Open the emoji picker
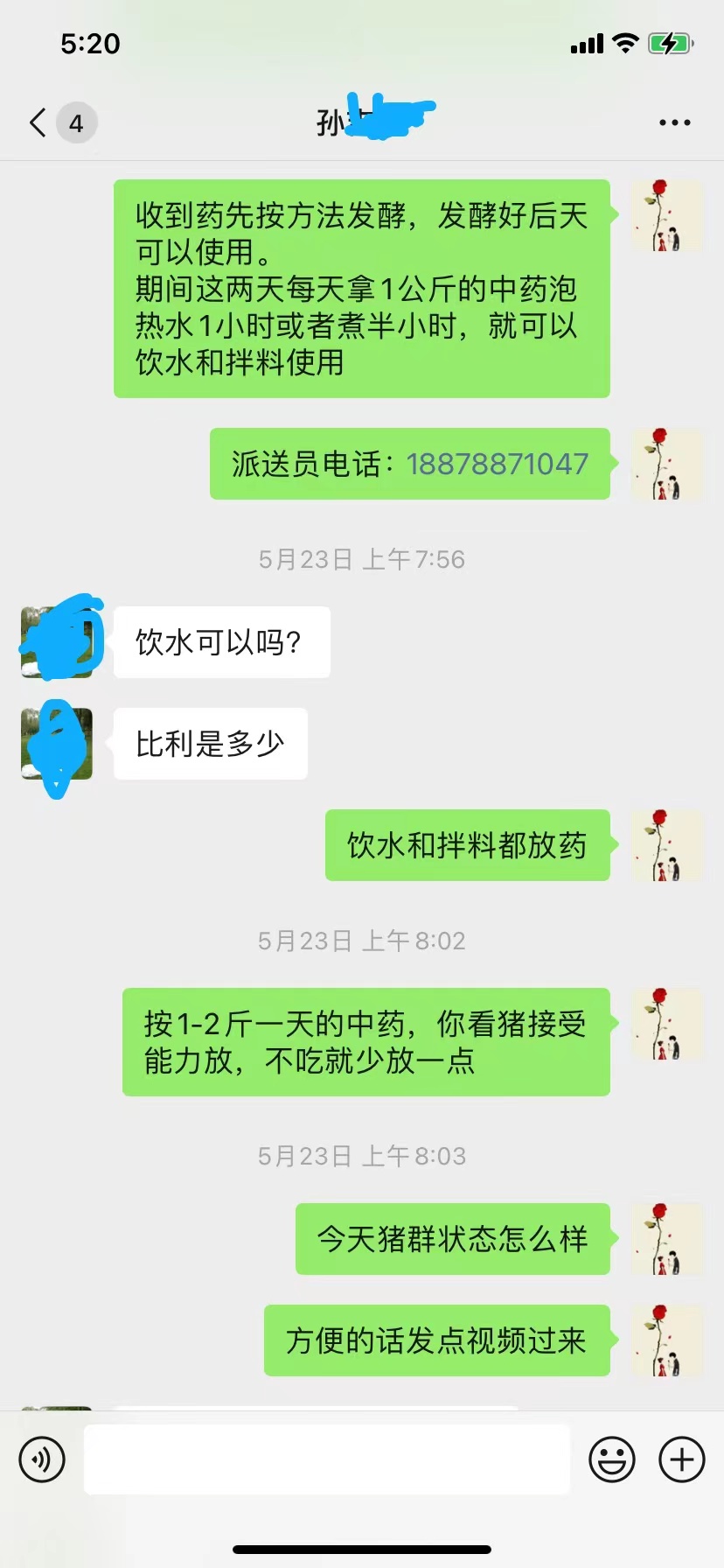 click(613, 1459)
